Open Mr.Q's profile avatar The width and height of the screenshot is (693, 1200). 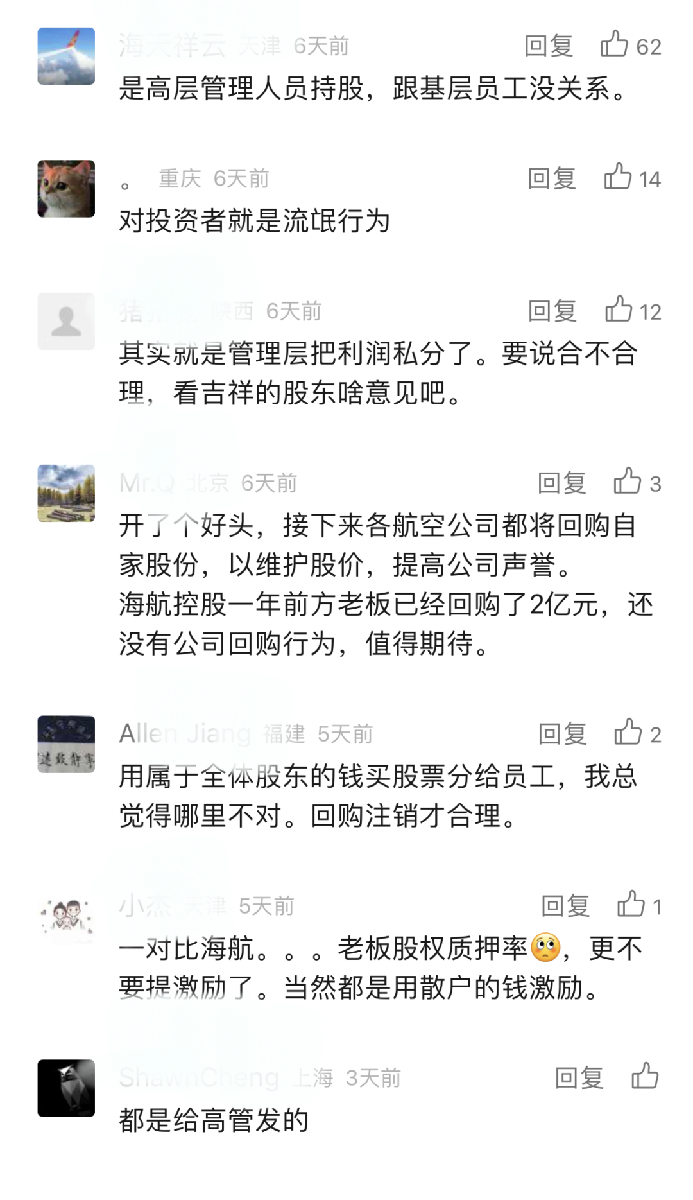tap(66, 493)
